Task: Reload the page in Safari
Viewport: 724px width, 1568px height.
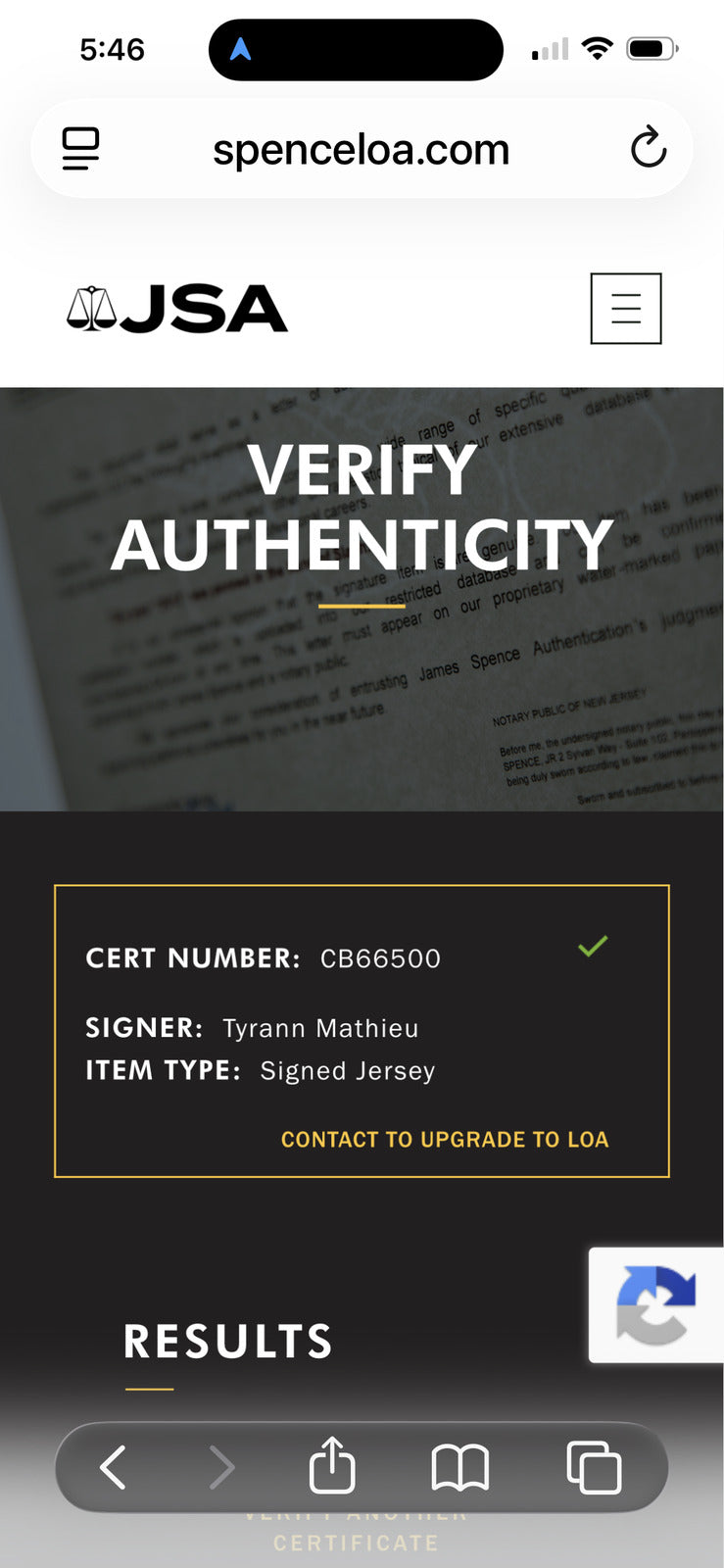Action: 648,149
